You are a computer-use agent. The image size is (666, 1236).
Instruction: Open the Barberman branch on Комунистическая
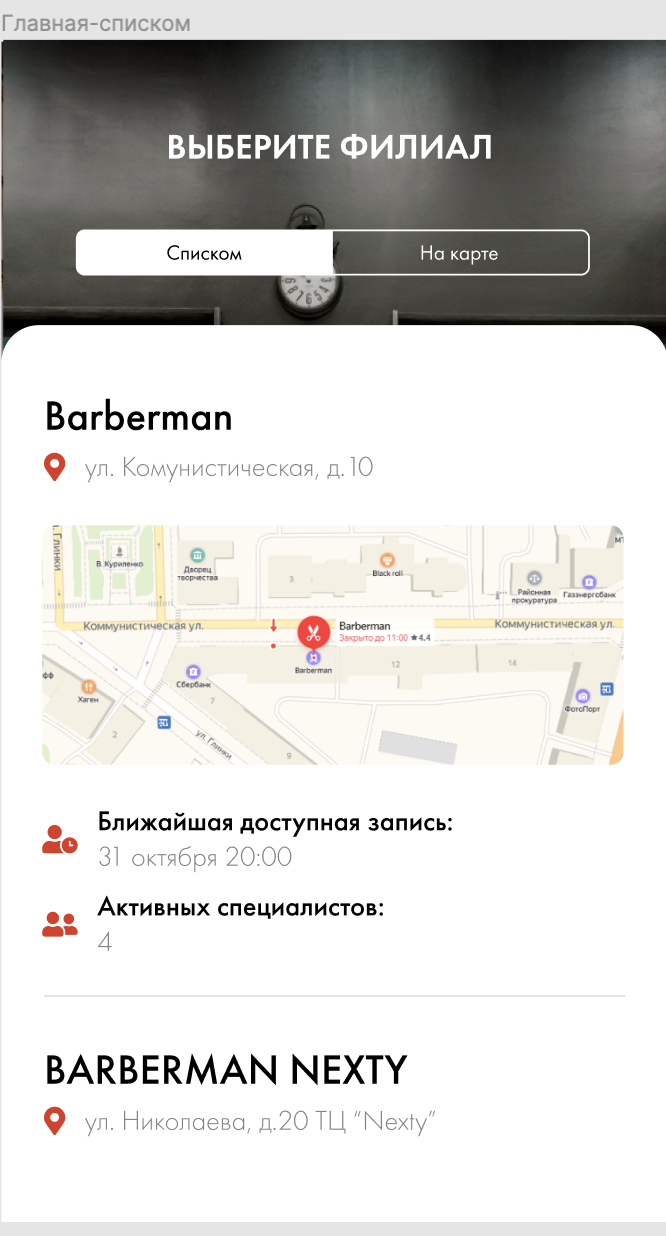(x=139, y=417)
